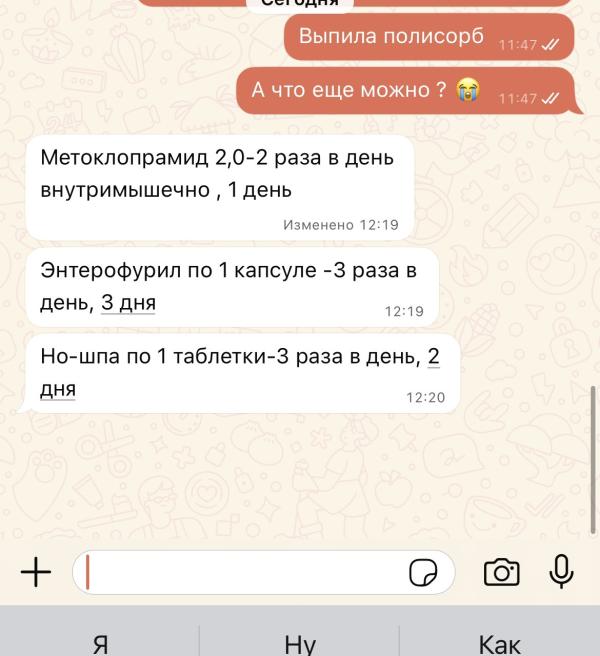Insert keyboard suggestion "Ну"
Image resolution: width=600 pixels, height=656 pixels.
[300, 644]
